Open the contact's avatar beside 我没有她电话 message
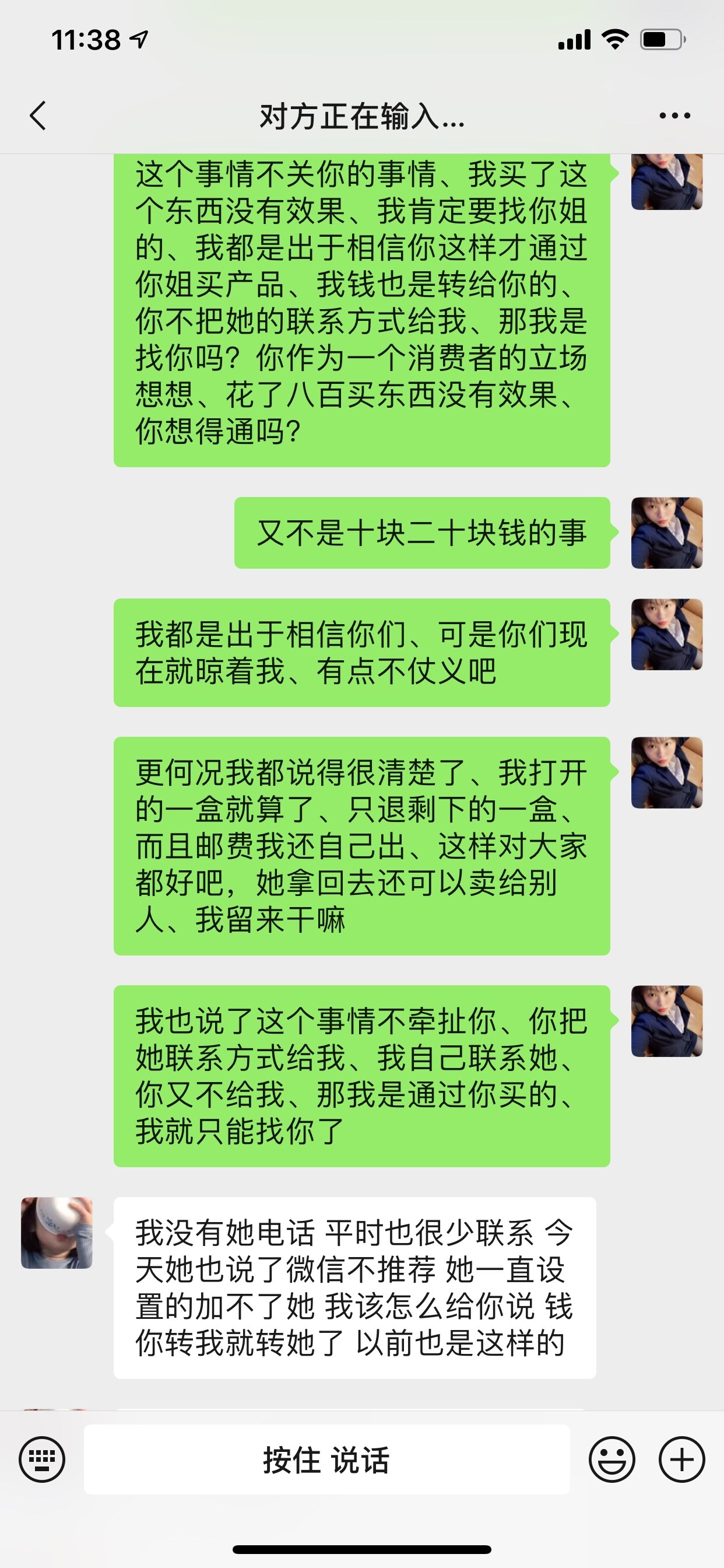The image size is (724, 1568). point(57,1233)
